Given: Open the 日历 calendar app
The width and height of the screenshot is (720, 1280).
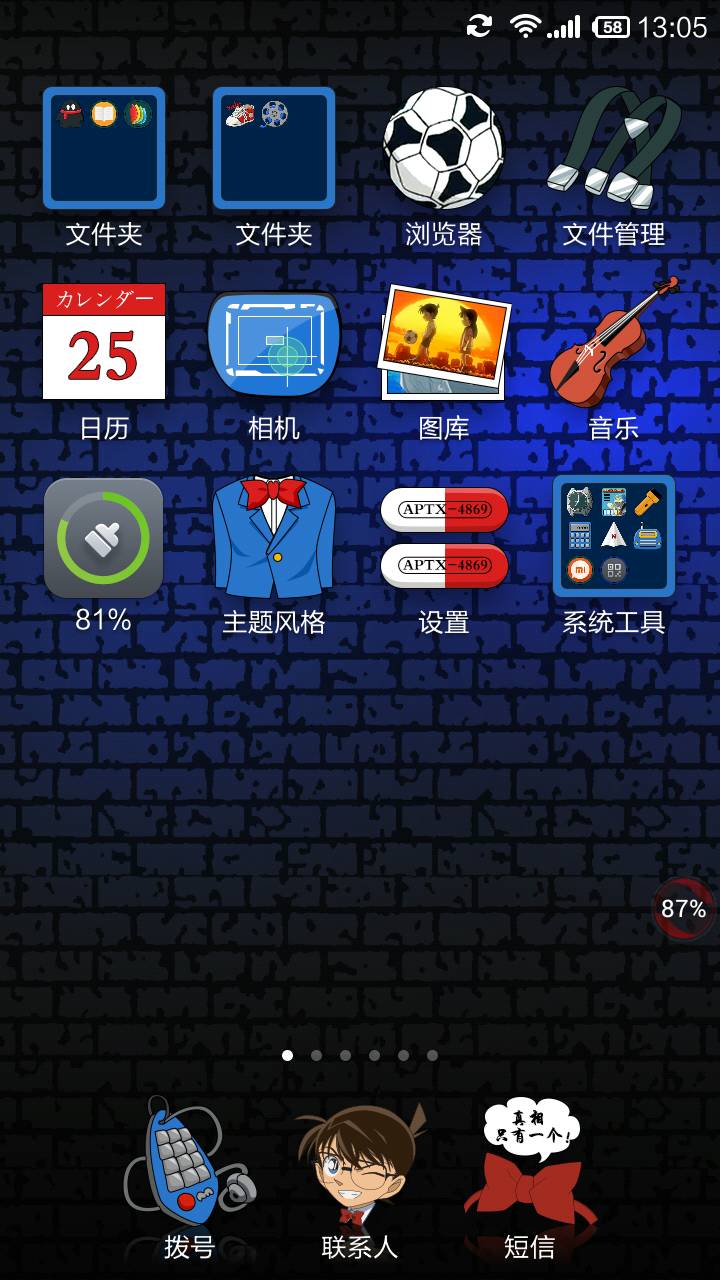Looking at the screenshot, I should click(104, 343).
